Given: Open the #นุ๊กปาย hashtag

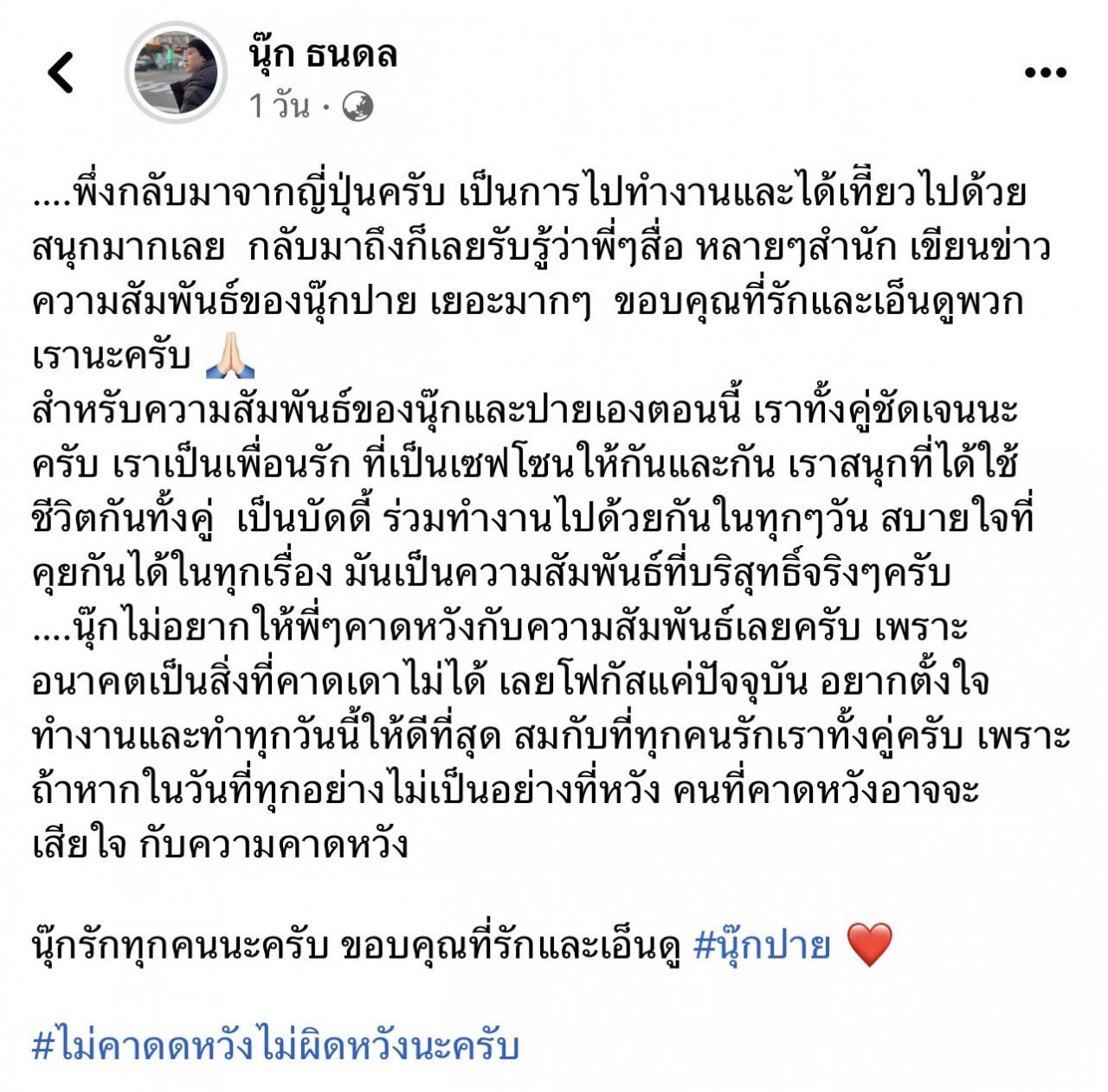Looking at the screenshot, I should click(762, 944).
